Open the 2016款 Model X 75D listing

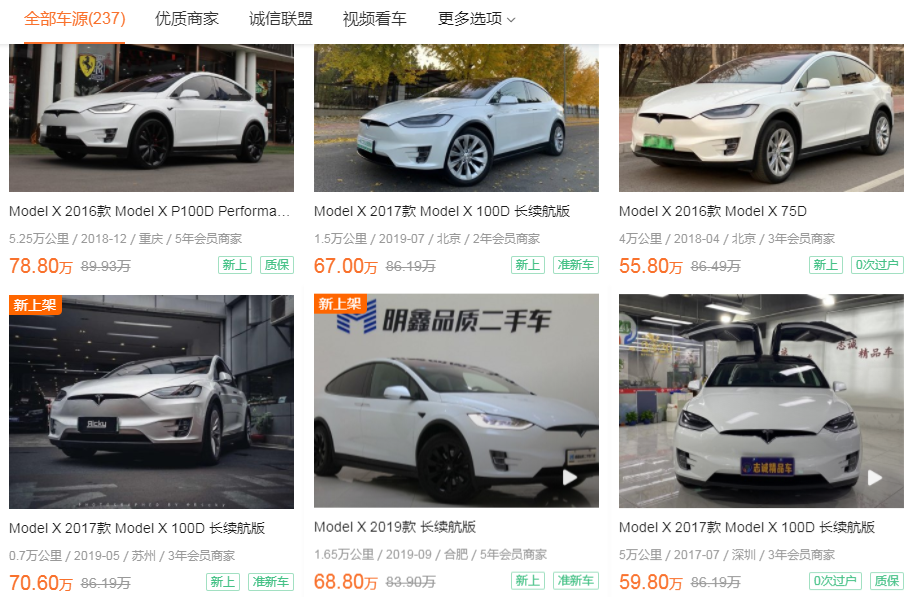(x=712, y=211)
